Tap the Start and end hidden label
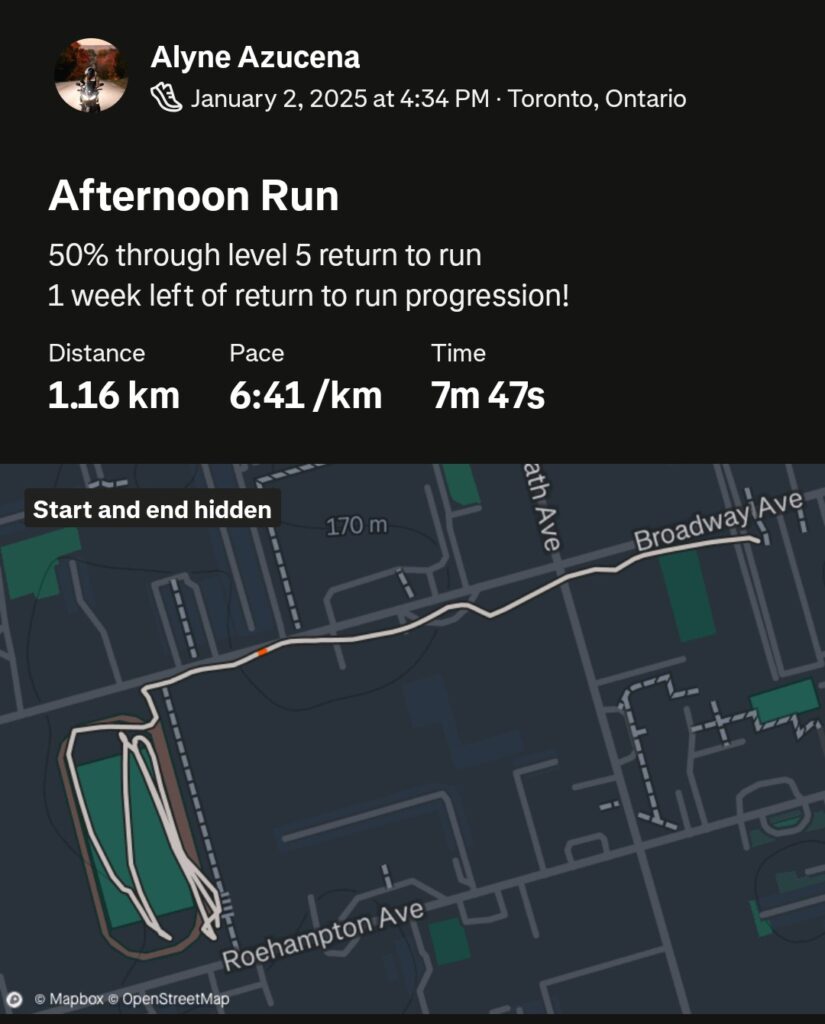 coord(152,510)
